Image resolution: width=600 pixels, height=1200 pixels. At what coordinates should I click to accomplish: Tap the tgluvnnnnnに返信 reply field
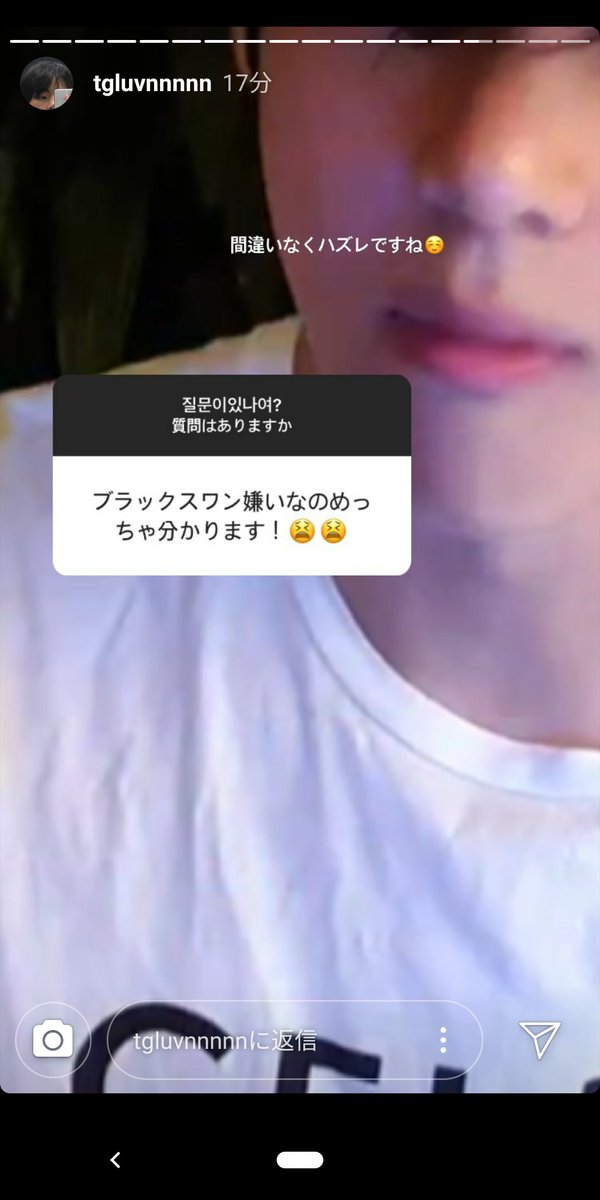pos(270,1041)
